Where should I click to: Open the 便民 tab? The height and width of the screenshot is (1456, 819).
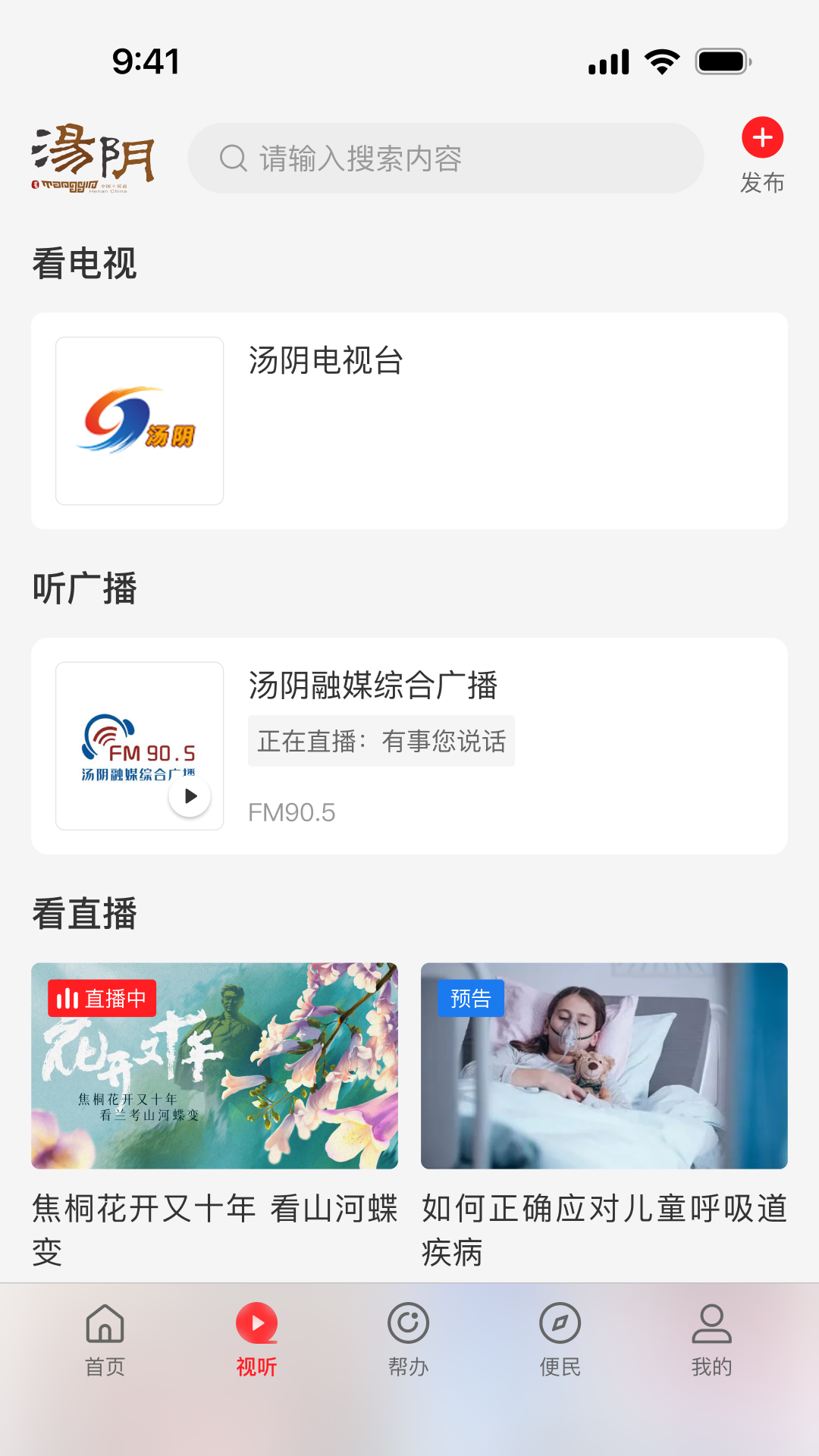(560, 1339)
